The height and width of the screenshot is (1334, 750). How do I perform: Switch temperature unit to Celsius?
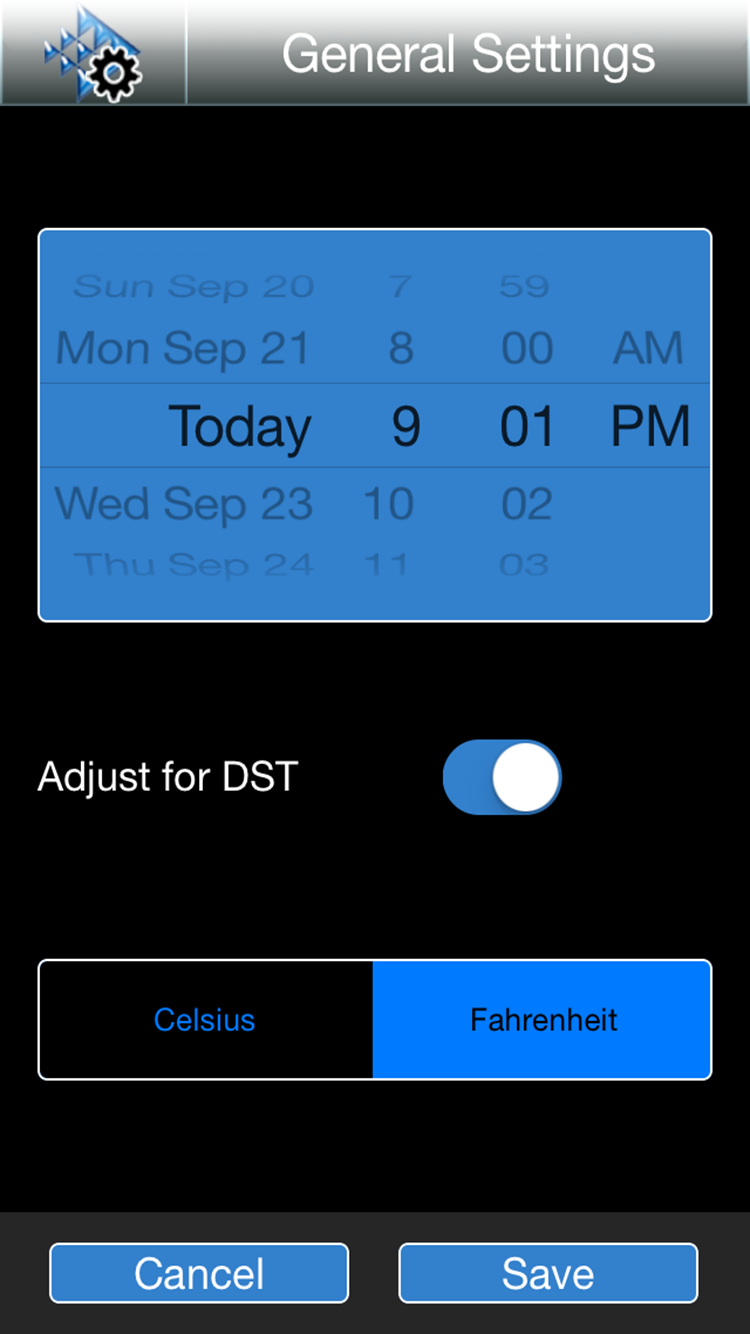click(x=205, y=1020)
